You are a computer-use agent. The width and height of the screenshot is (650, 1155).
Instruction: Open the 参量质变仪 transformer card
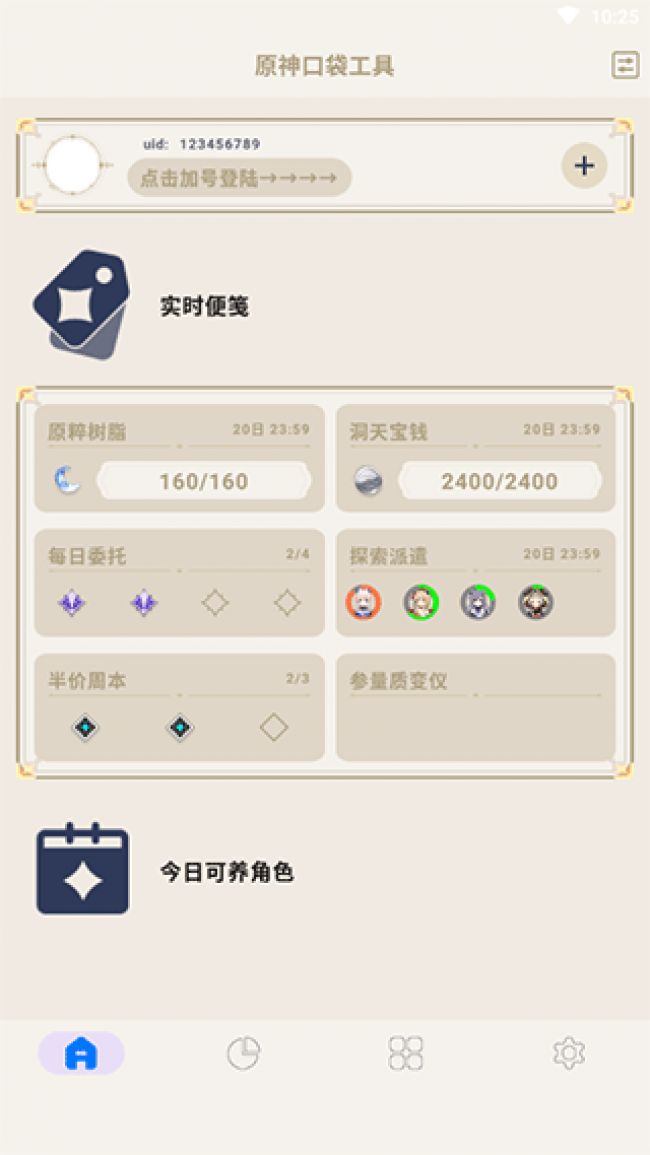tap(475, 707)
